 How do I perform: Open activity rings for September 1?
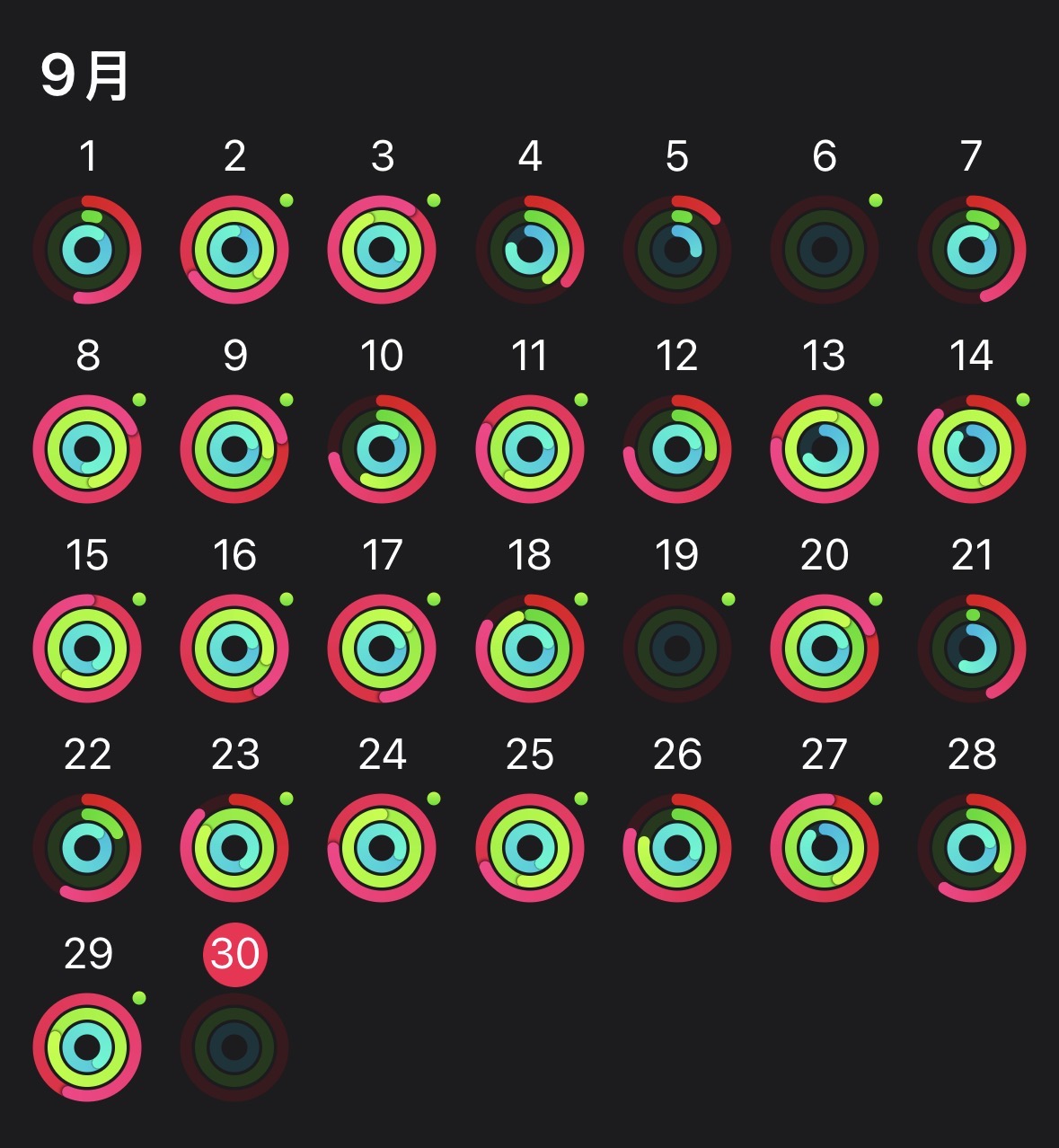(x=87, y=250)
